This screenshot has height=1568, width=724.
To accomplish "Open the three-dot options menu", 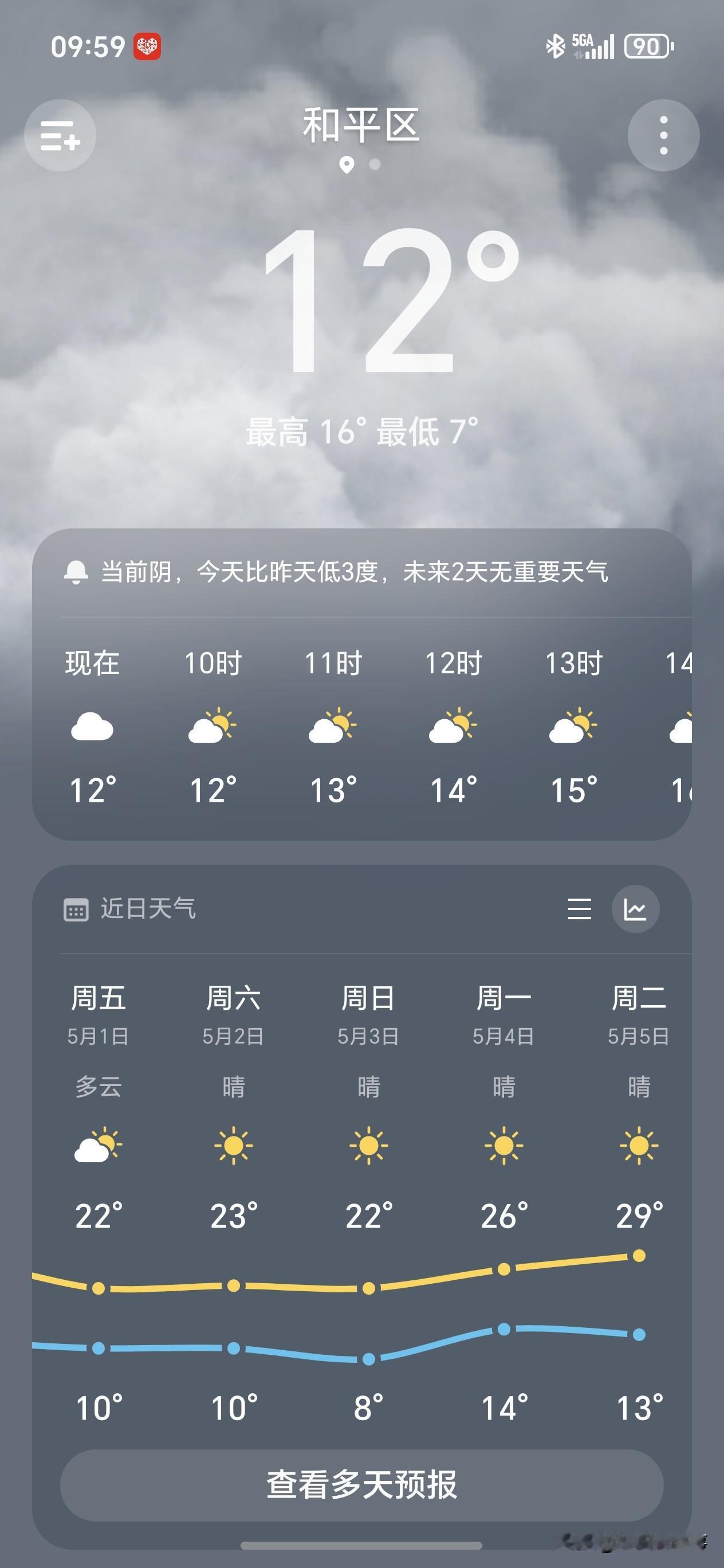I will coord(664,135).
